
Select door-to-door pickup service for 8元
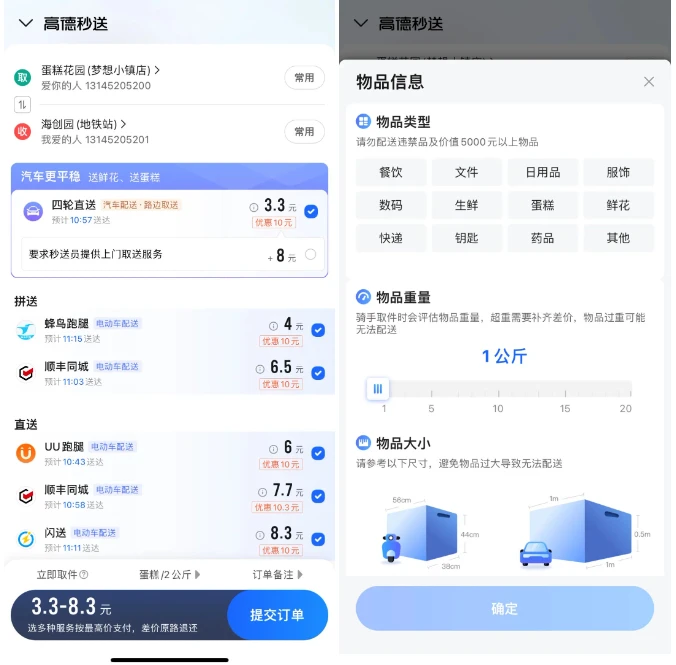(x=310, y=255)
